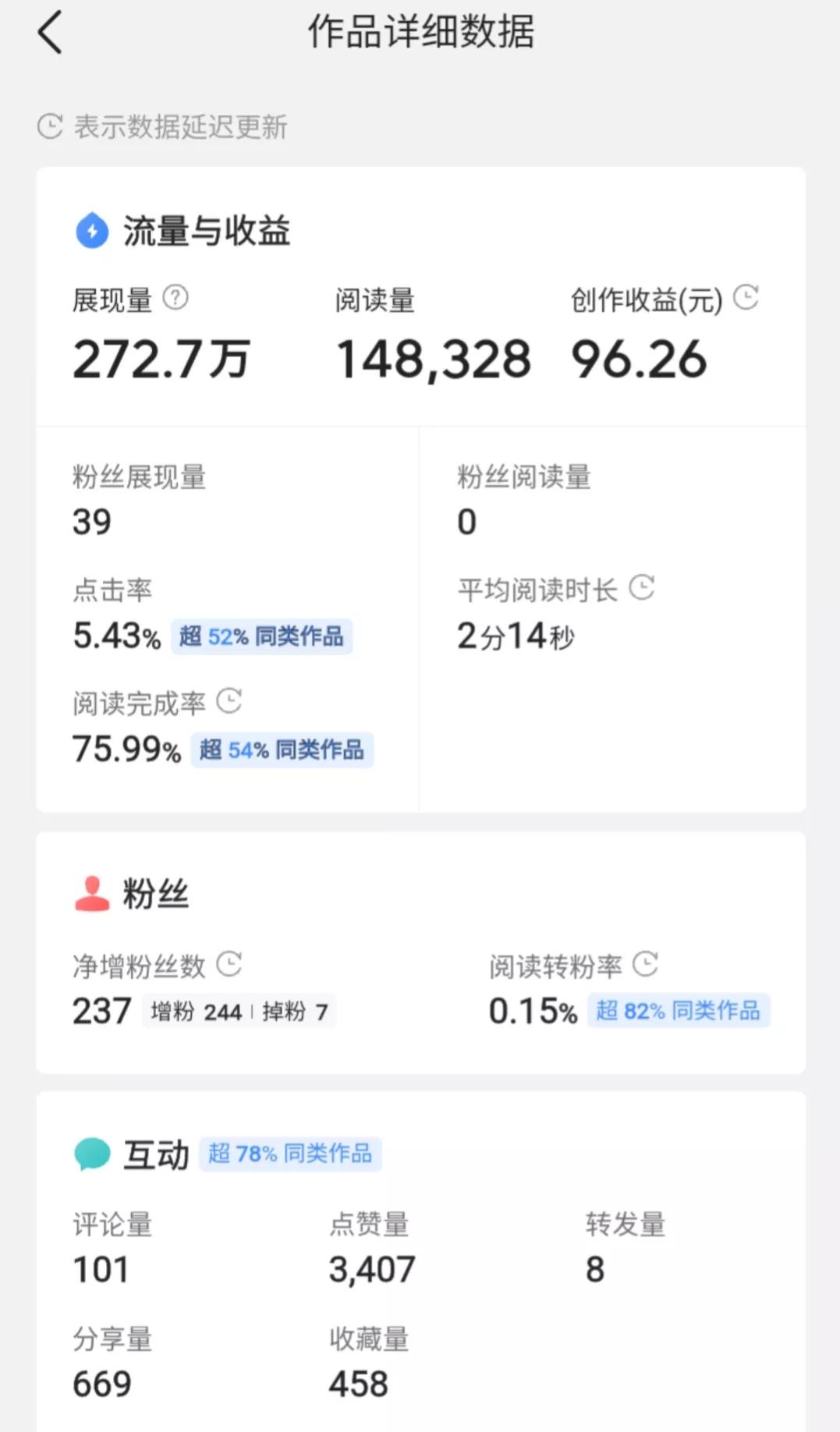Click the red fan avatar icon beside 粉丝
Screen dimensions: 840x1432
pyautogui.click(x=91, y=892)
